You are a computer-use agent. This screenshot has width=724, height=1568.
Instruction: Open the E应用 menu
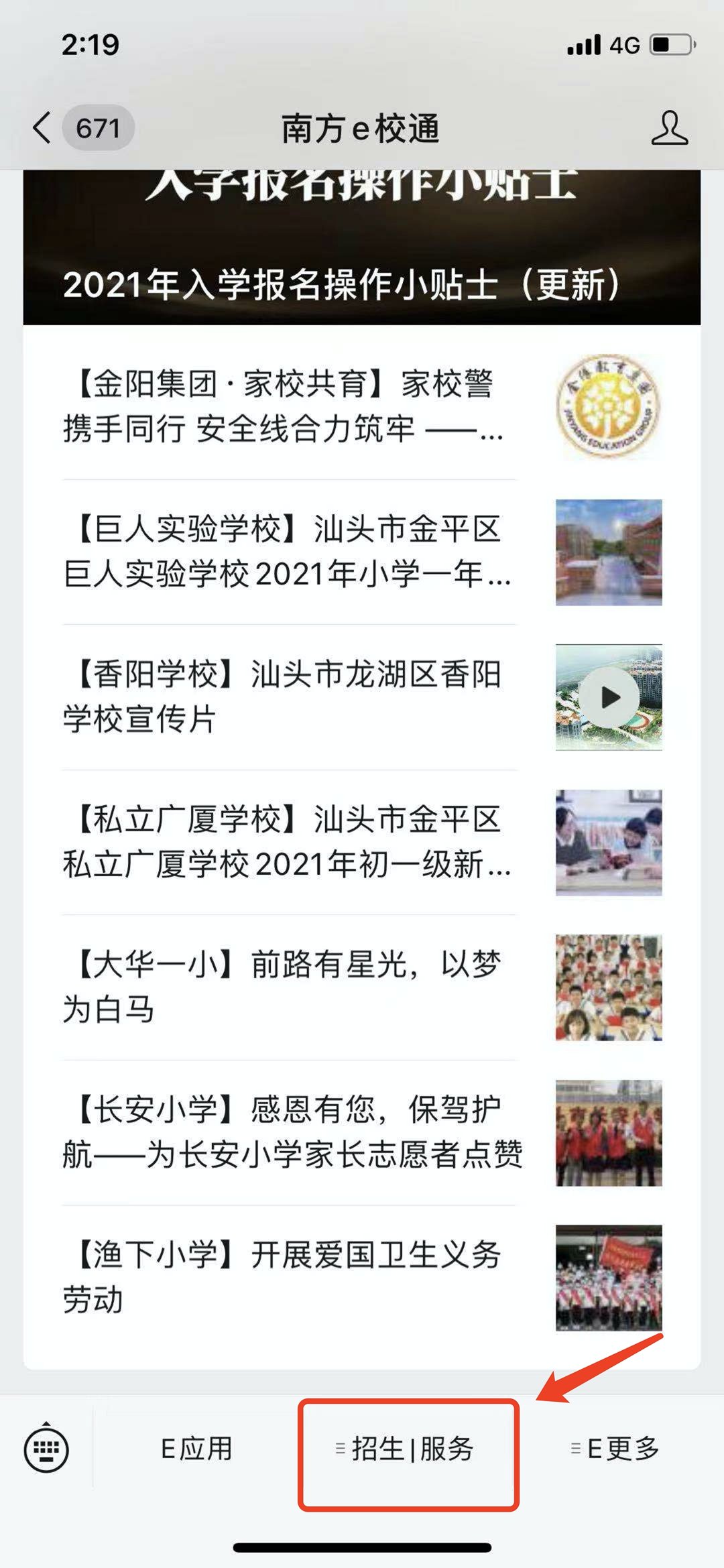[x=196, y=1449]
